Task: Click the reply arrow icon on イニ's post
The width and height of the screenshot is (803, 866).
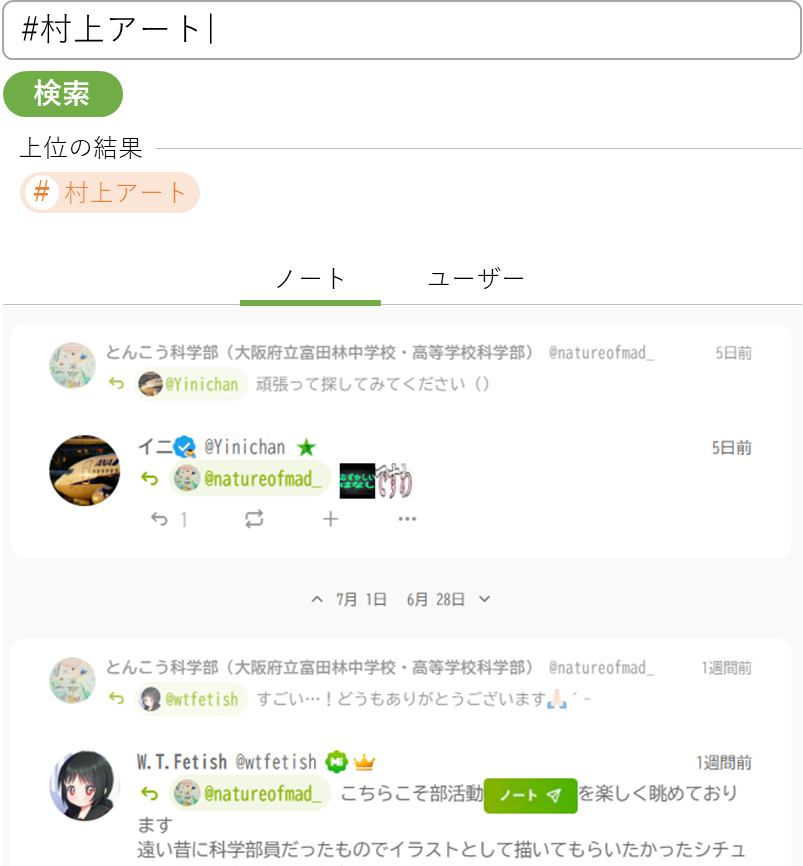Action: click(158, 517)
